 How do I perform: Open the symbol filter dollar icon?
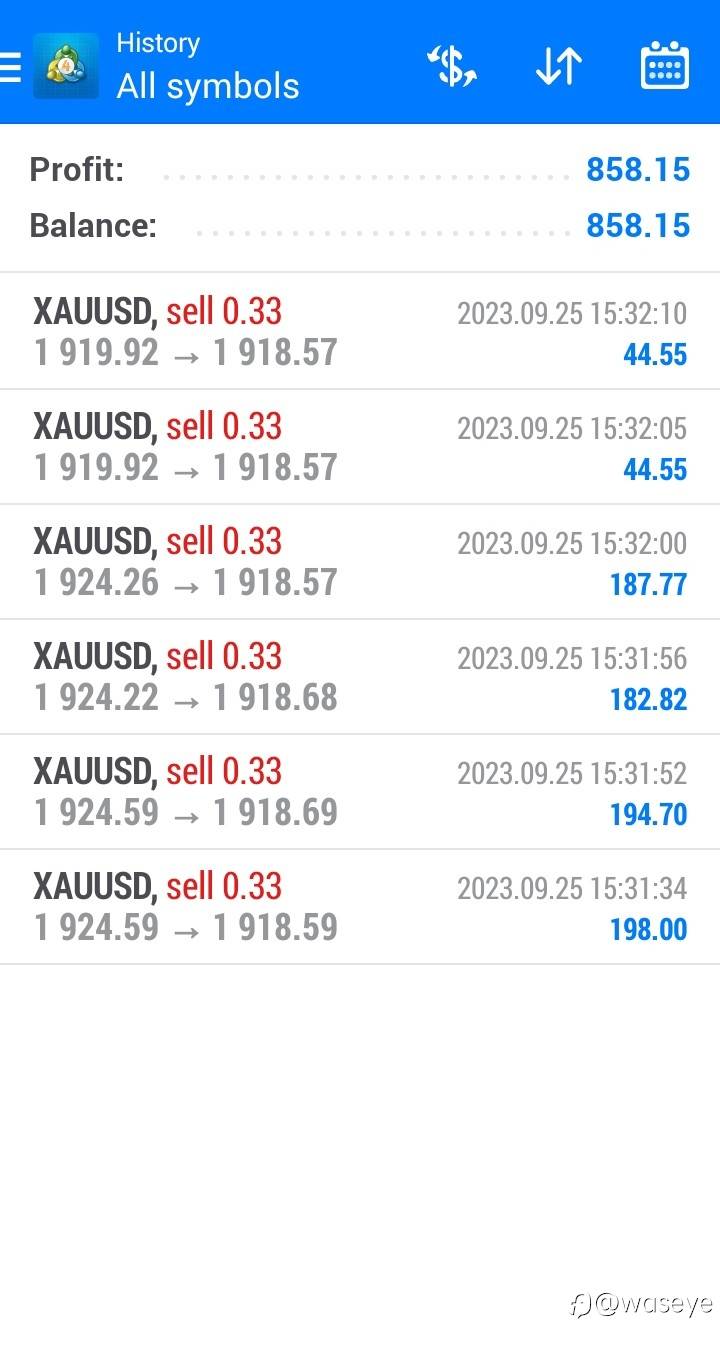coord(452,66)
